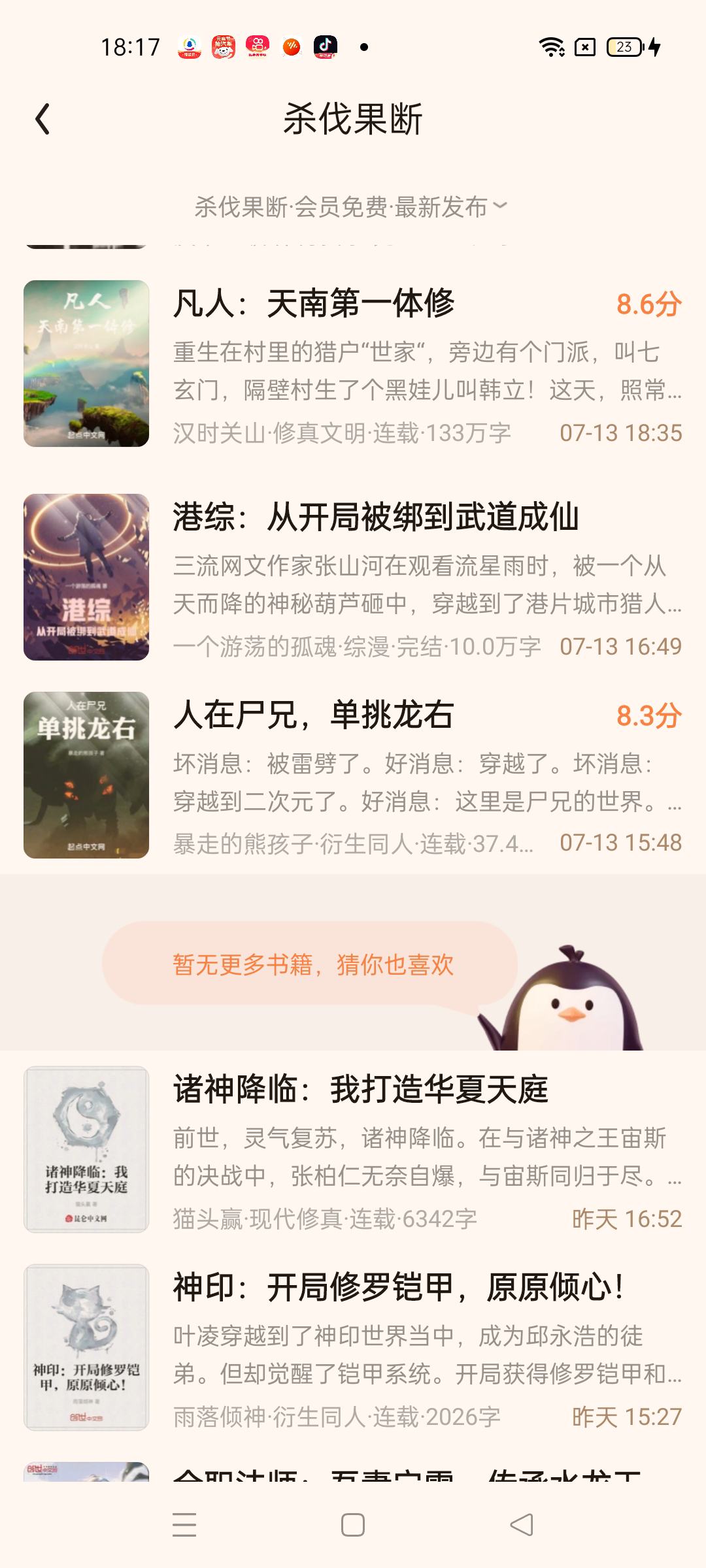Tap the system home button
The width and height of the screenshot is (706, 1568).
353,1526
